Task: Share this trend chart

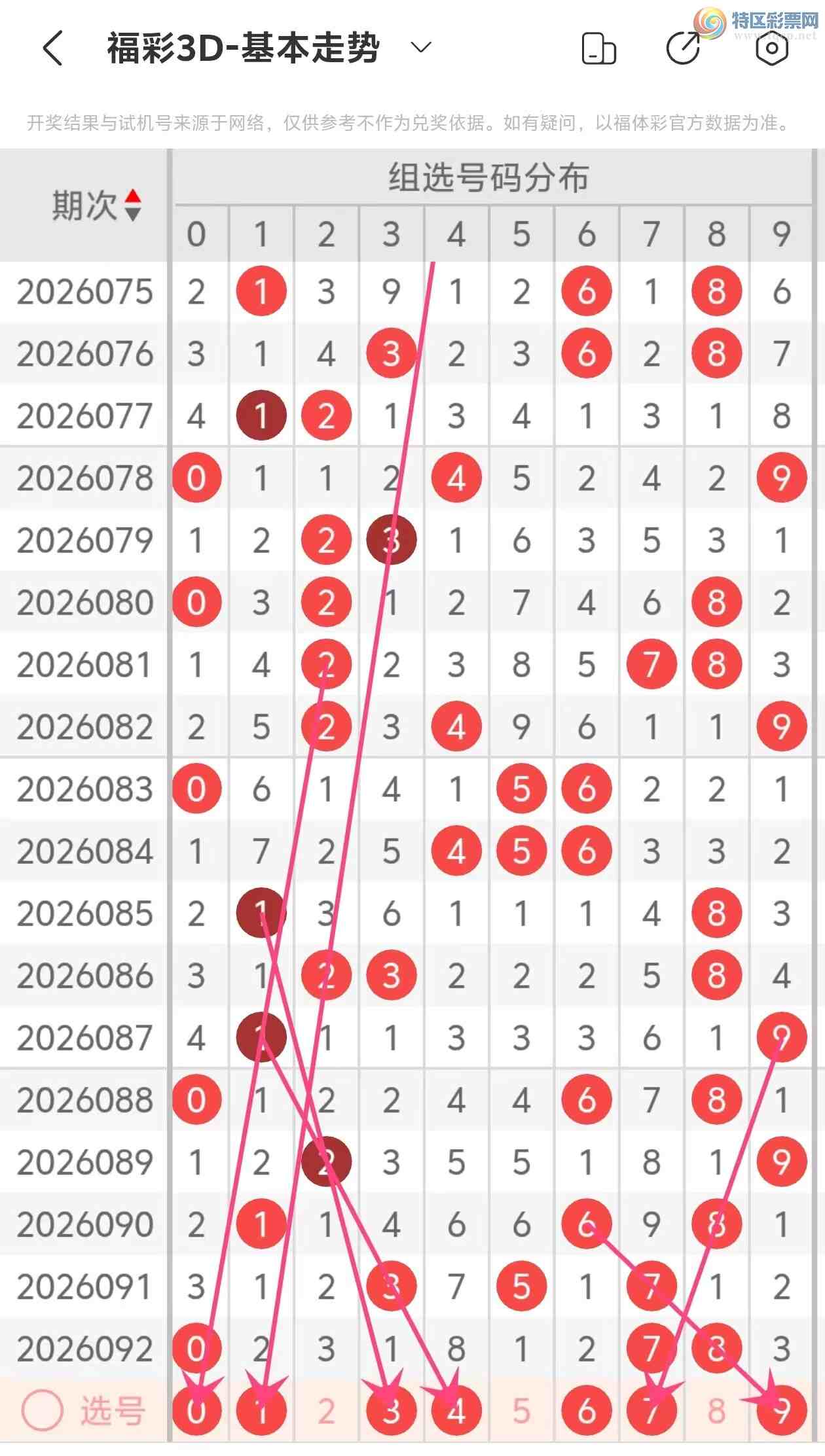Action: pyautogui.click(x=683, y=48)
